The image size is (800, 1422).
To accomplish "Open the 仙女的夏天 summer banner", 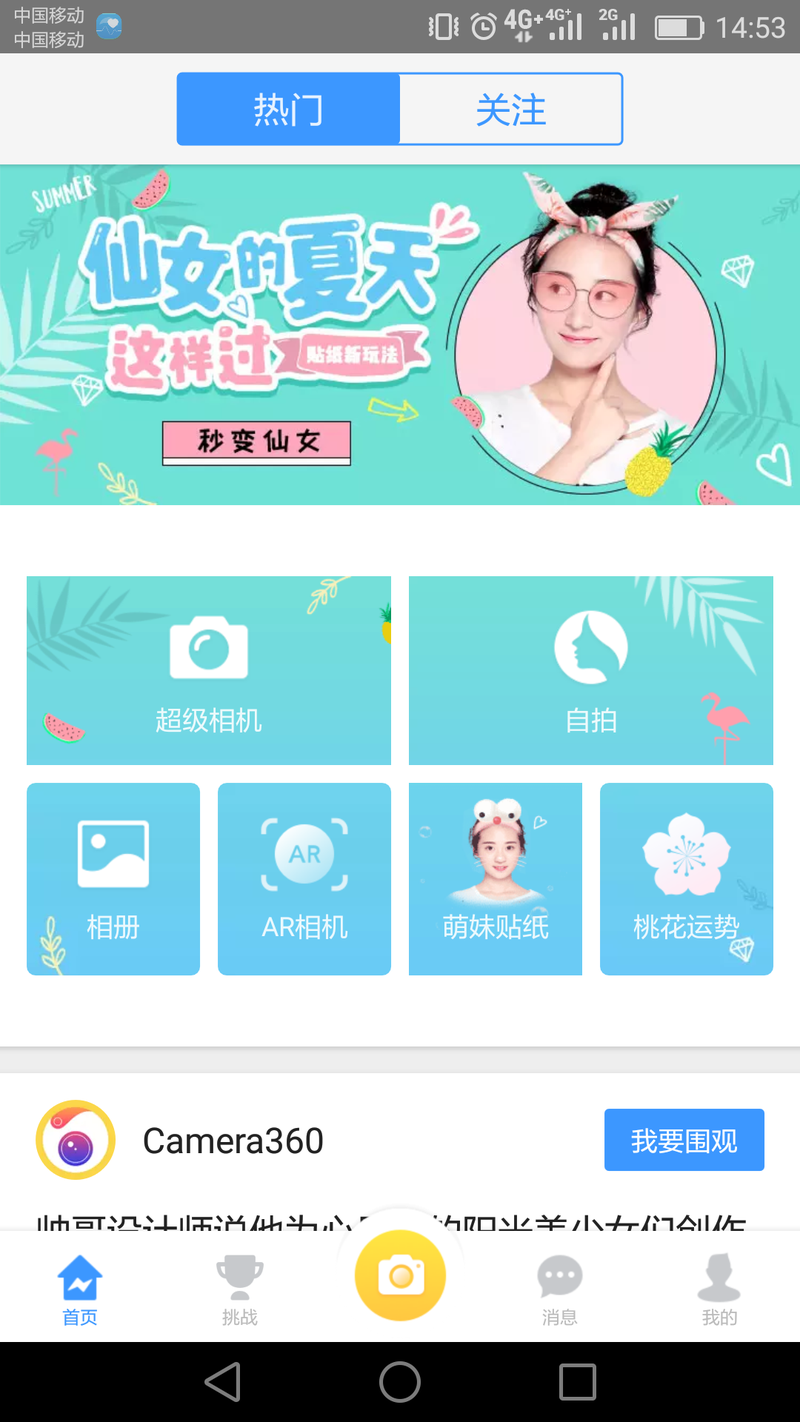I will point(400,335).
